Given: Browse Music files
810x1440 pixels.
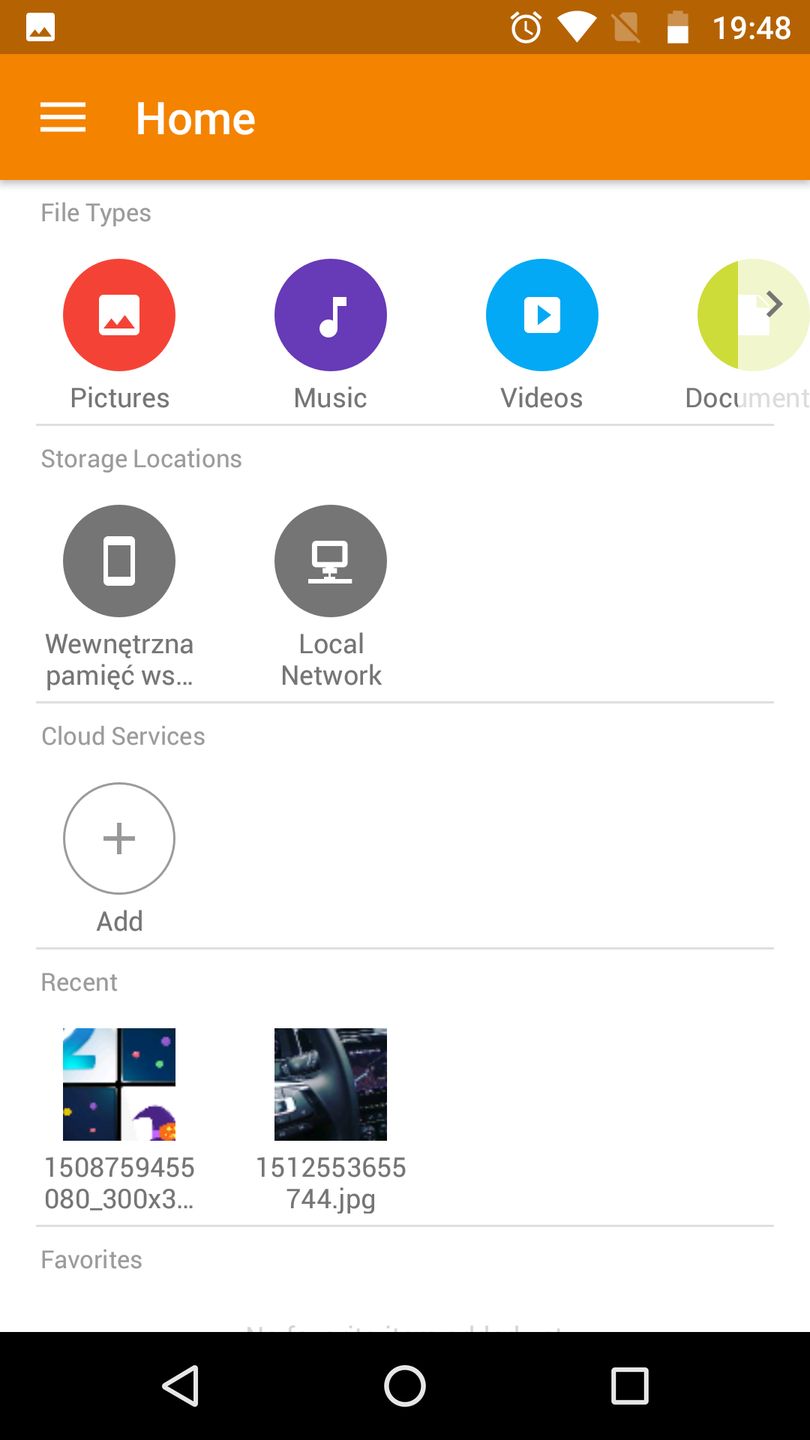Looking at the screenshot, I should (330, 315).
